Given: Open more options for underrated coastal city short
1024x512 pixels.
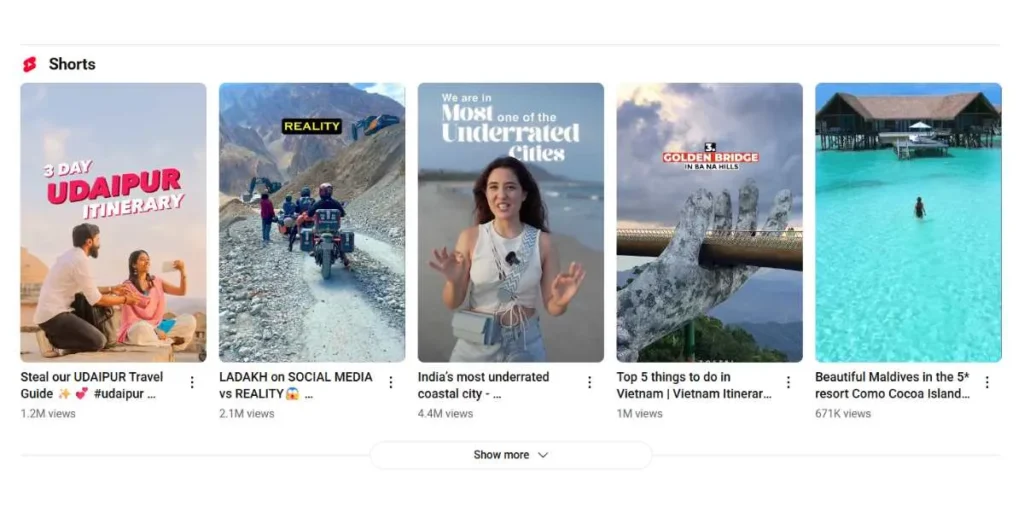Looking at the screenshot, I should (589, 382).
